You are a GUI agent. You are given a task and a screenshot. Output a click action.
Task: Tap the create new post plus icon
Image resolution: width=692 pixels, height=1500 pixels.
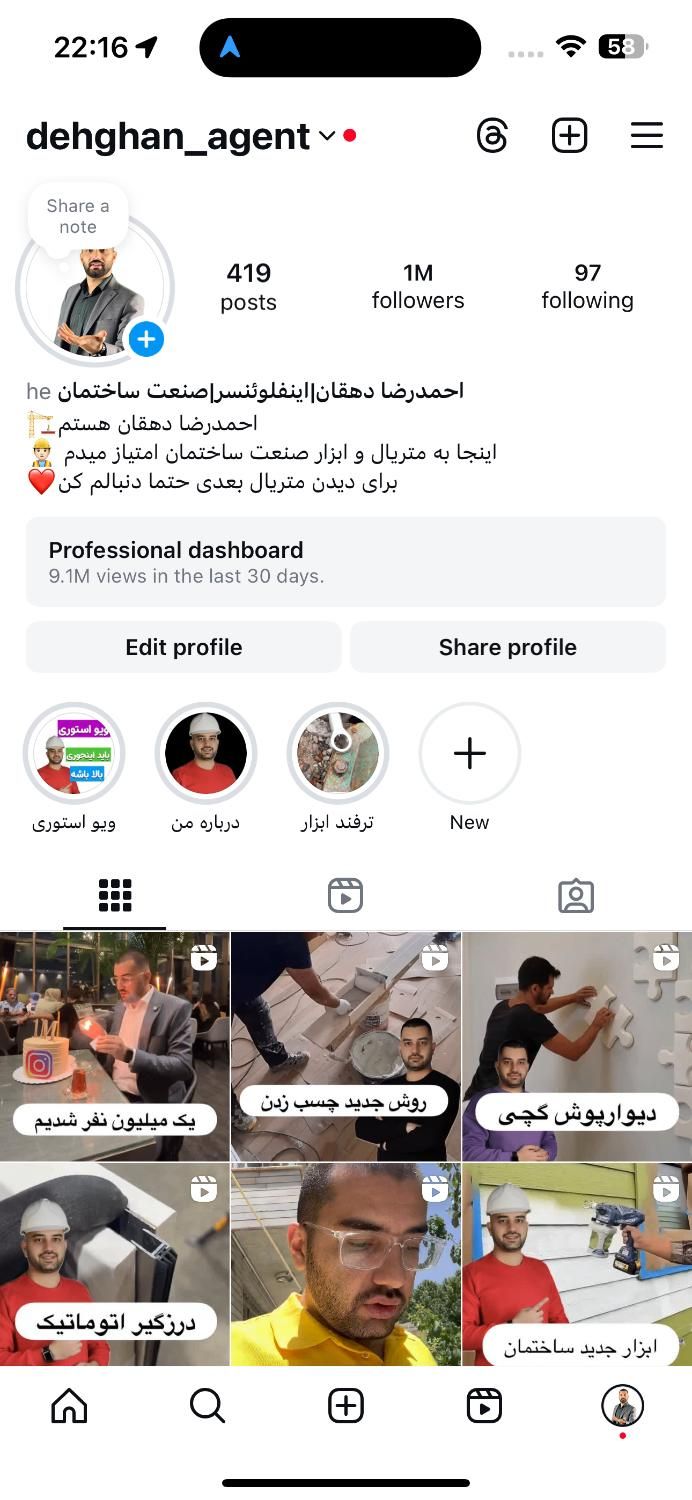569,136
